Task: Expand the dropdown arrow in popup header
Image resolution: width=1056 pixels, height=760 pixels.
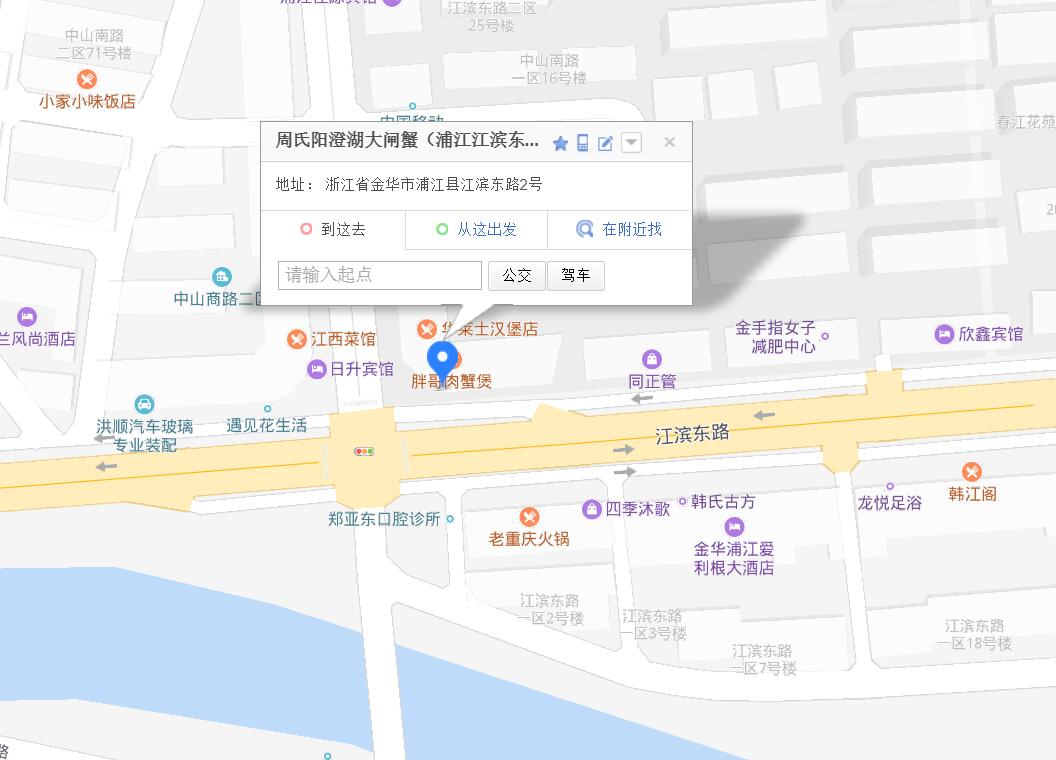Action: [x=631, y=142]
